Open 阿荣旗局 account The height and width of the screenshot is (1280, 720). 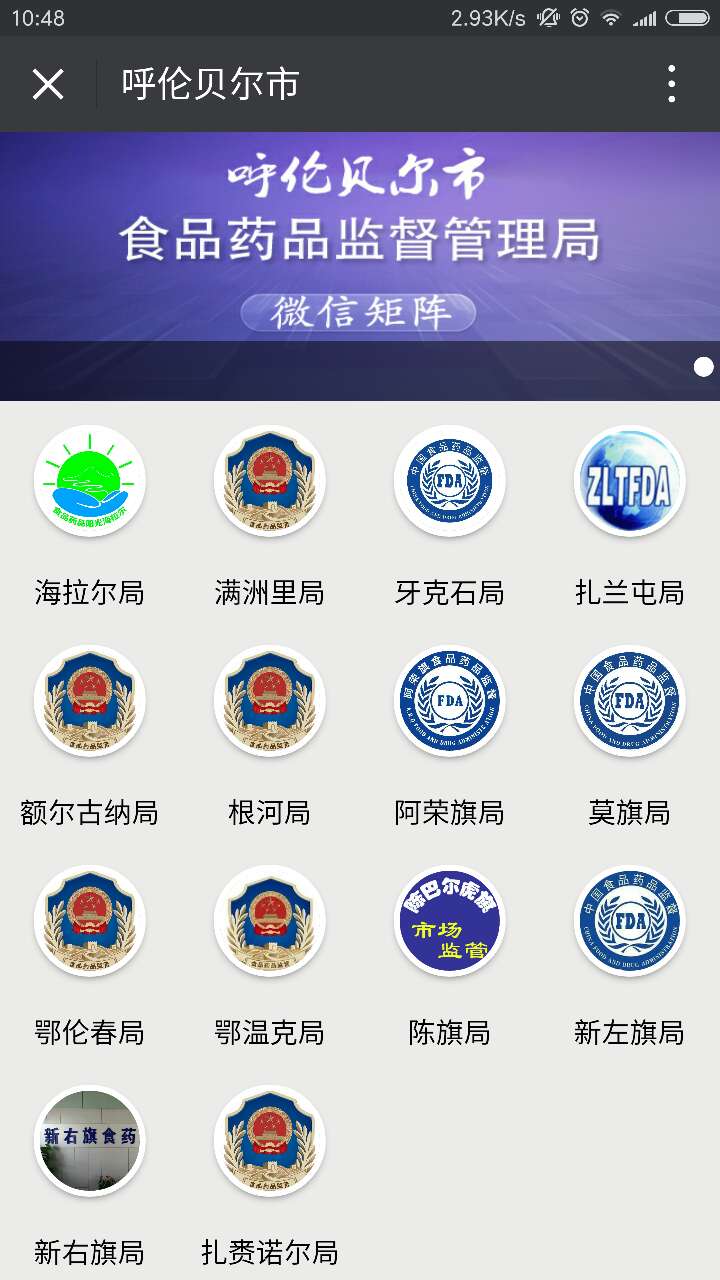pos(450,702)
